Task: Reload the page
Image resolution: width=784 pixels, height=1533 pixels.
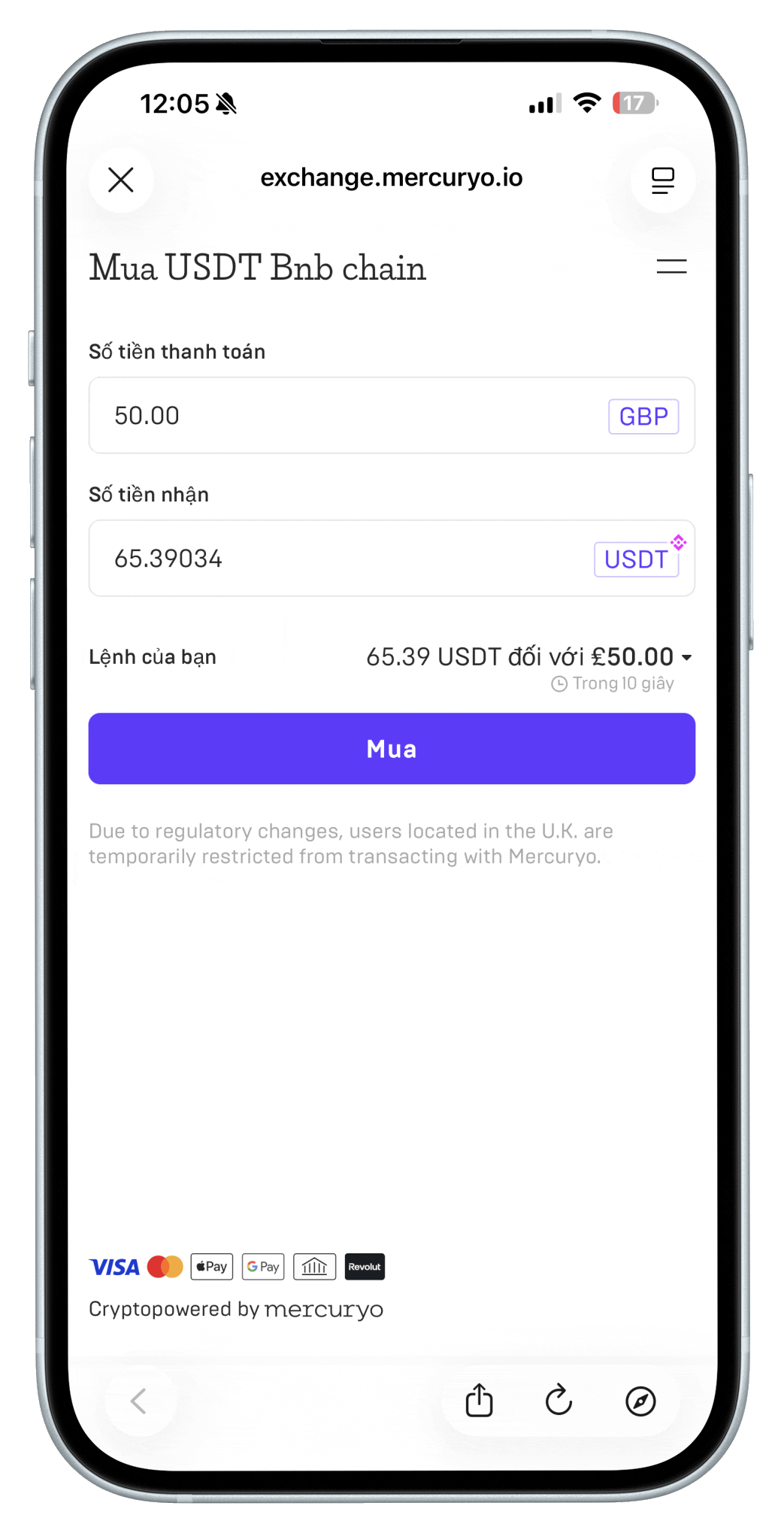Action: (558, 1401)
